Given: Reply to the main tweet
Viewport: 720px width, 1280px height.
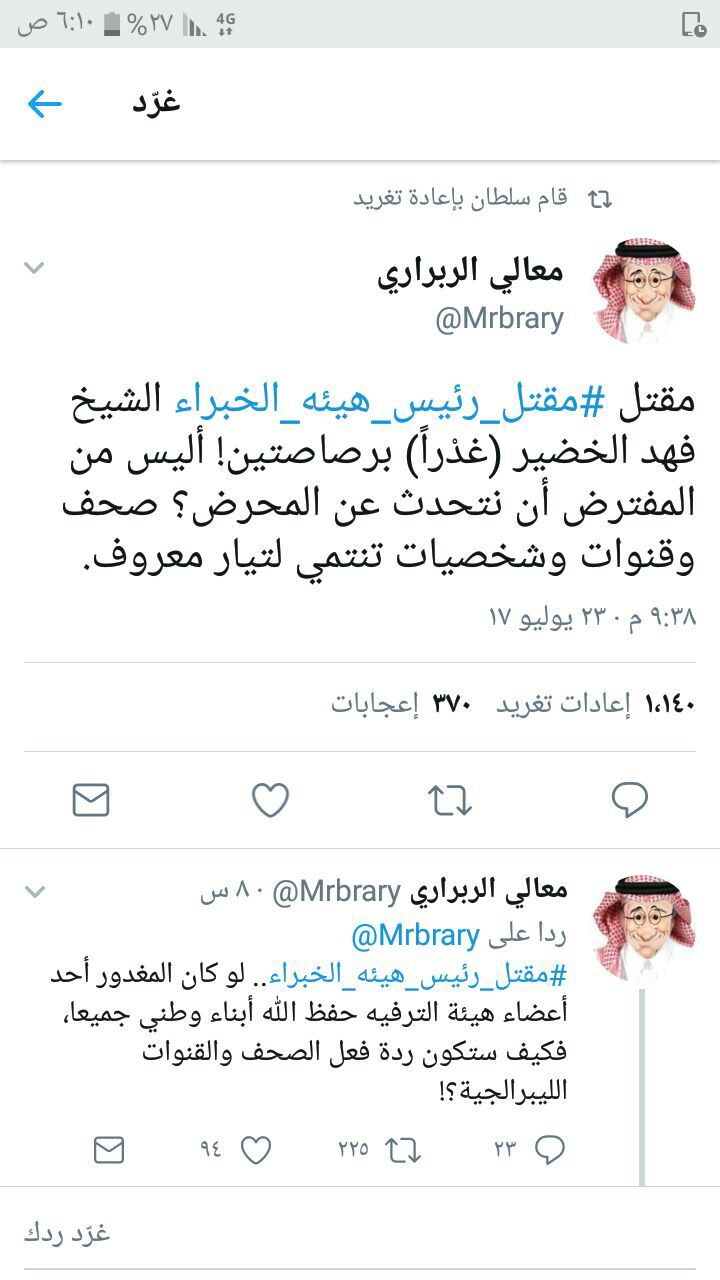Looking at the screenshot, I should coord(629,800).
